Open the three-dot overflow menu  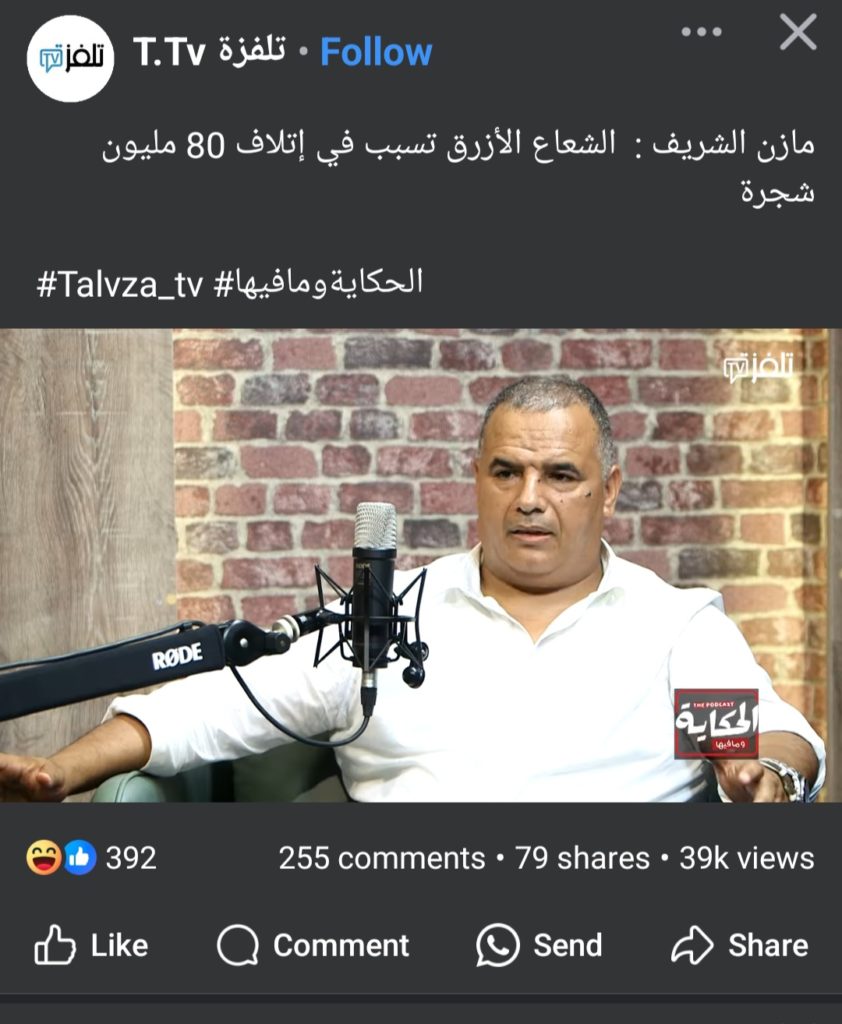(701, 32)
